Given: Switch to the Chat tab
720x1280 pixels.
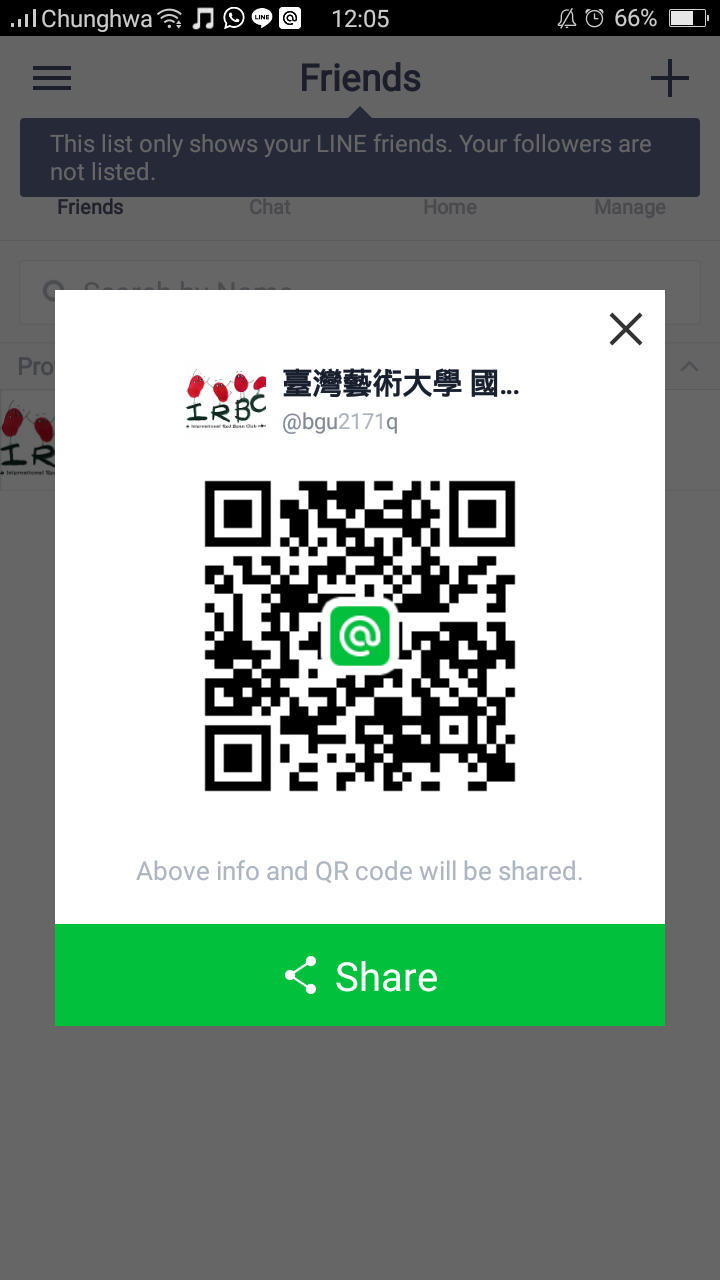Looking at the screenshot, I should pos(270,208).
